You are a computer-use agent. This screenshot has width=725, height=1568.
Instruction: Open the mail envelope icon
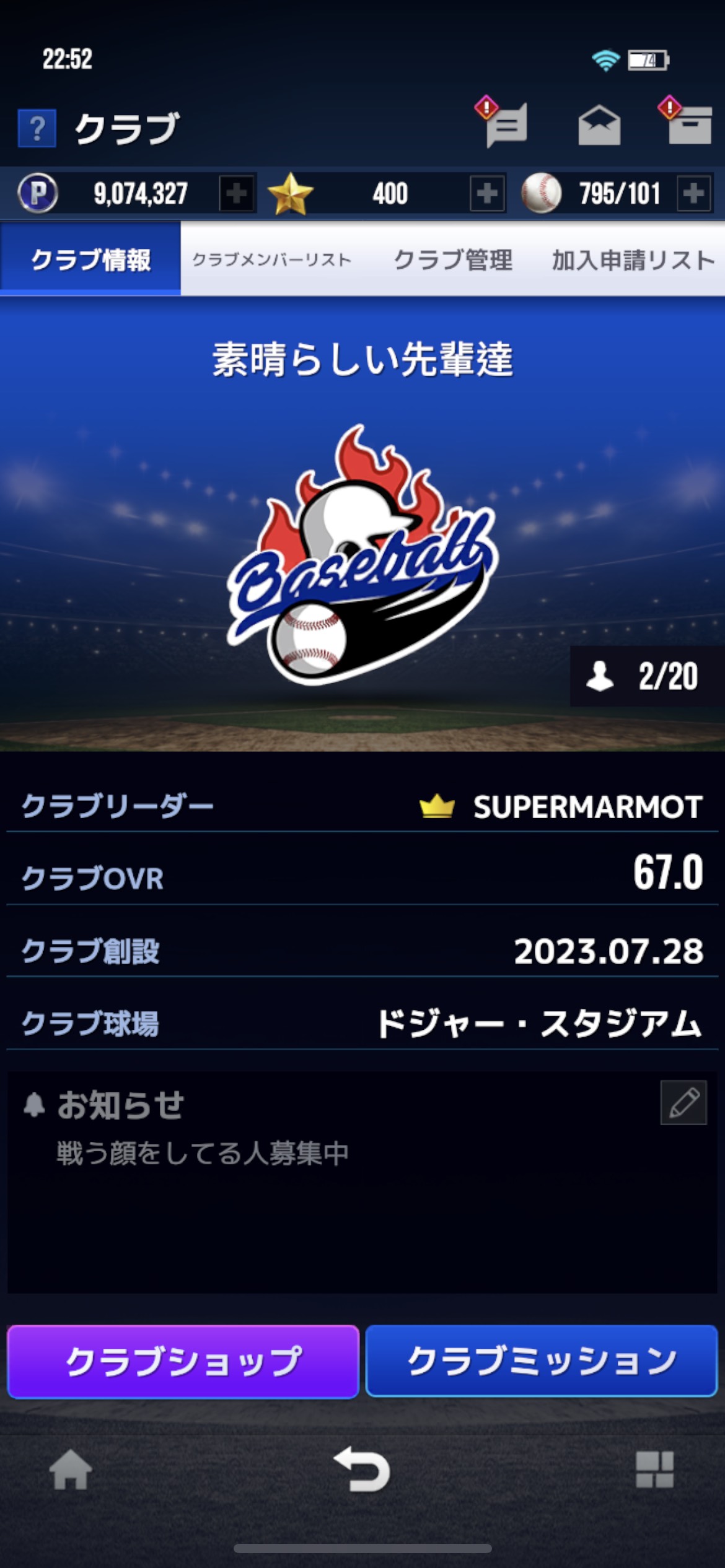599,125
